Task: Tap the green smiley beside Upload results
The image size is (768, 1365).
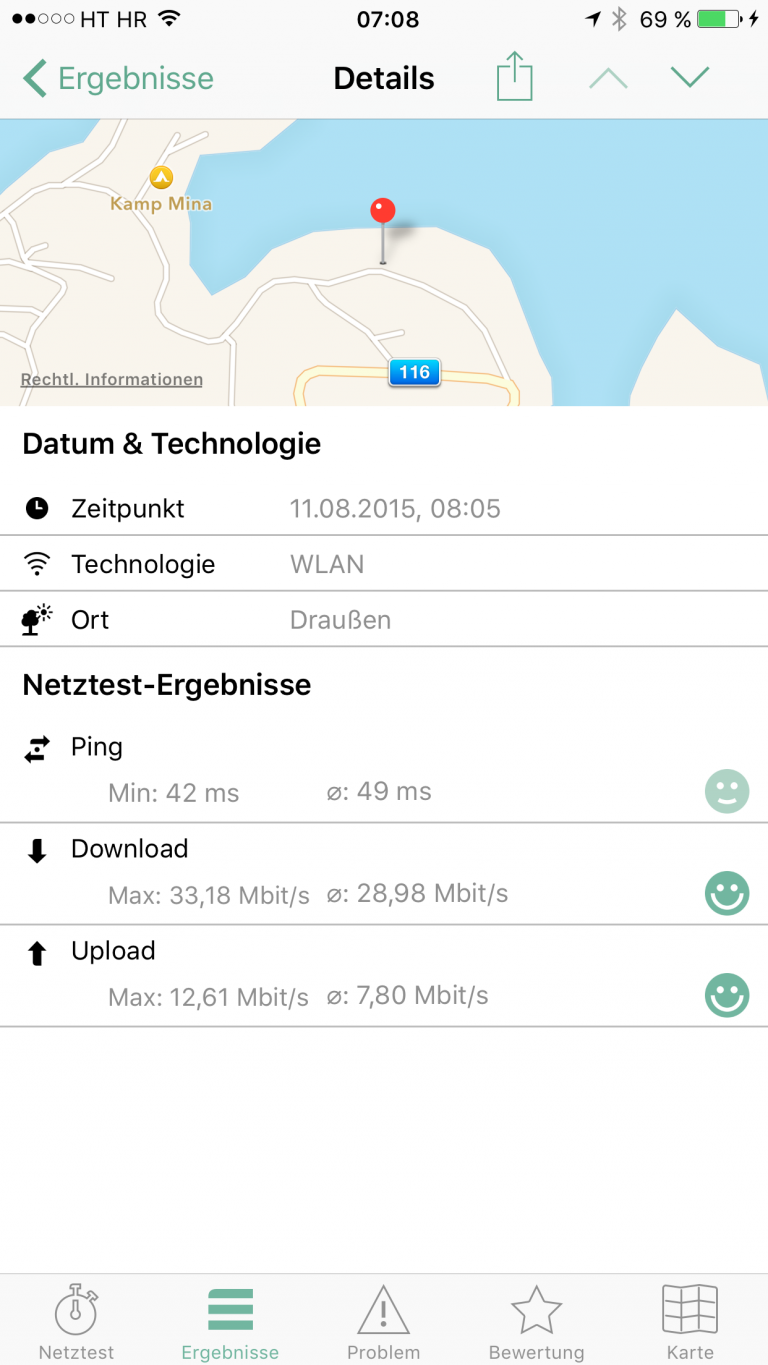Action: pos(727,995)
